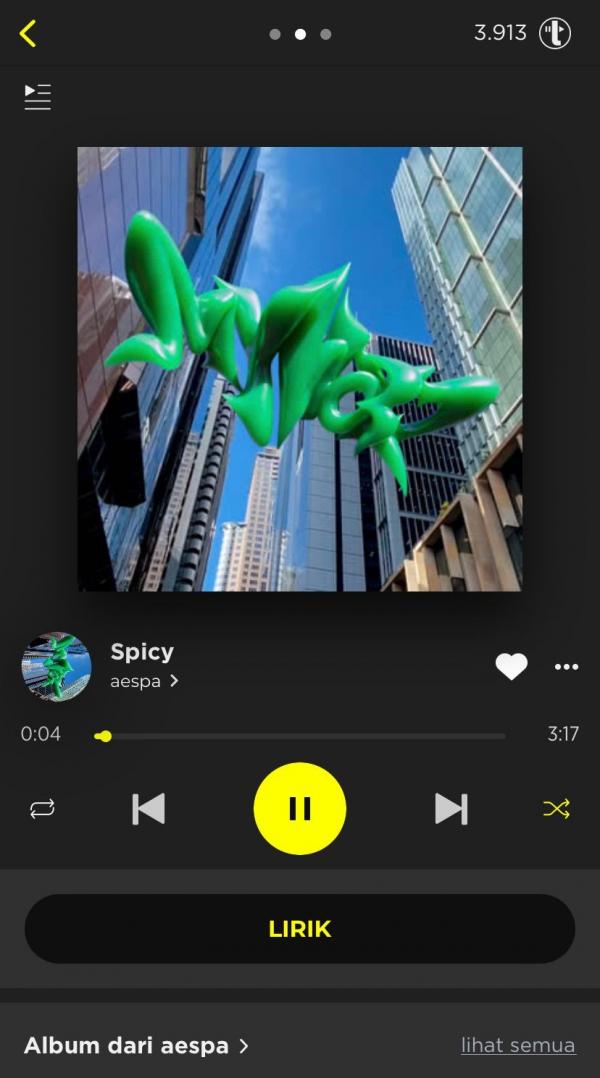Screen dimensions: 600x1078
Task: Tap lihat semua to view all albums
Action: [x=518, y=1046]
